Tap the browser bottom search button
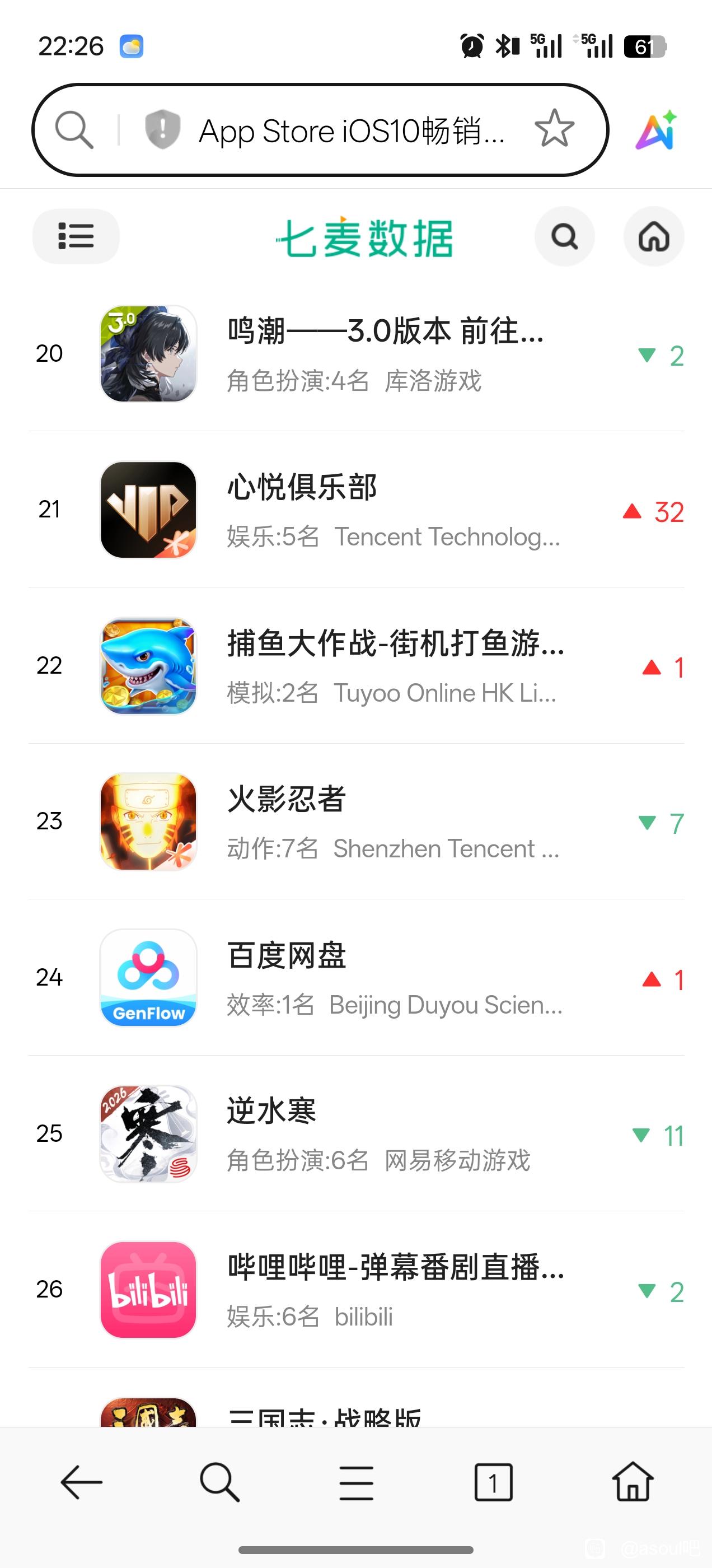The width and height of the screenshot is (712, 1568). 219,1482
